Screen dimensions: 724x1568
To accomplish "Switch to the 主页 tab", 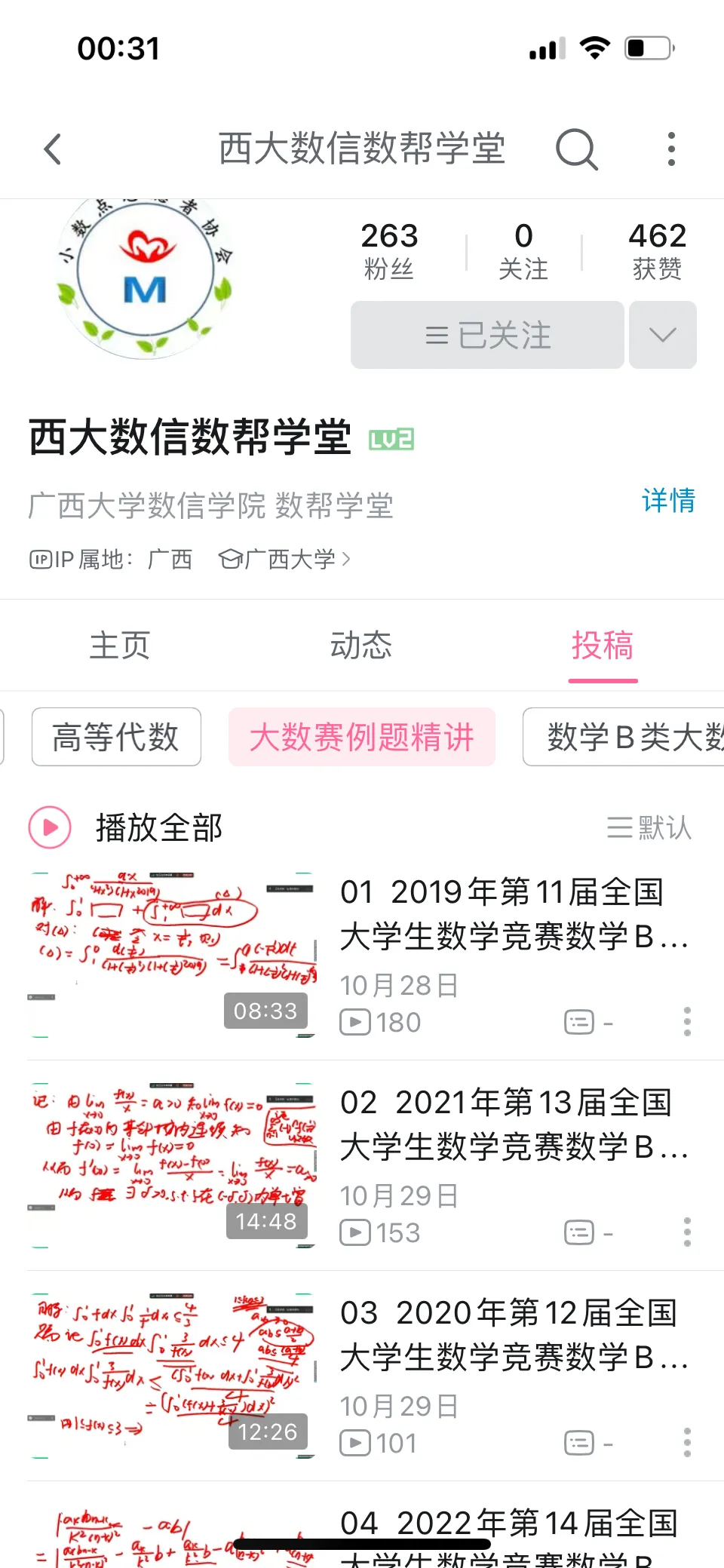I will (x=120, y=646).
